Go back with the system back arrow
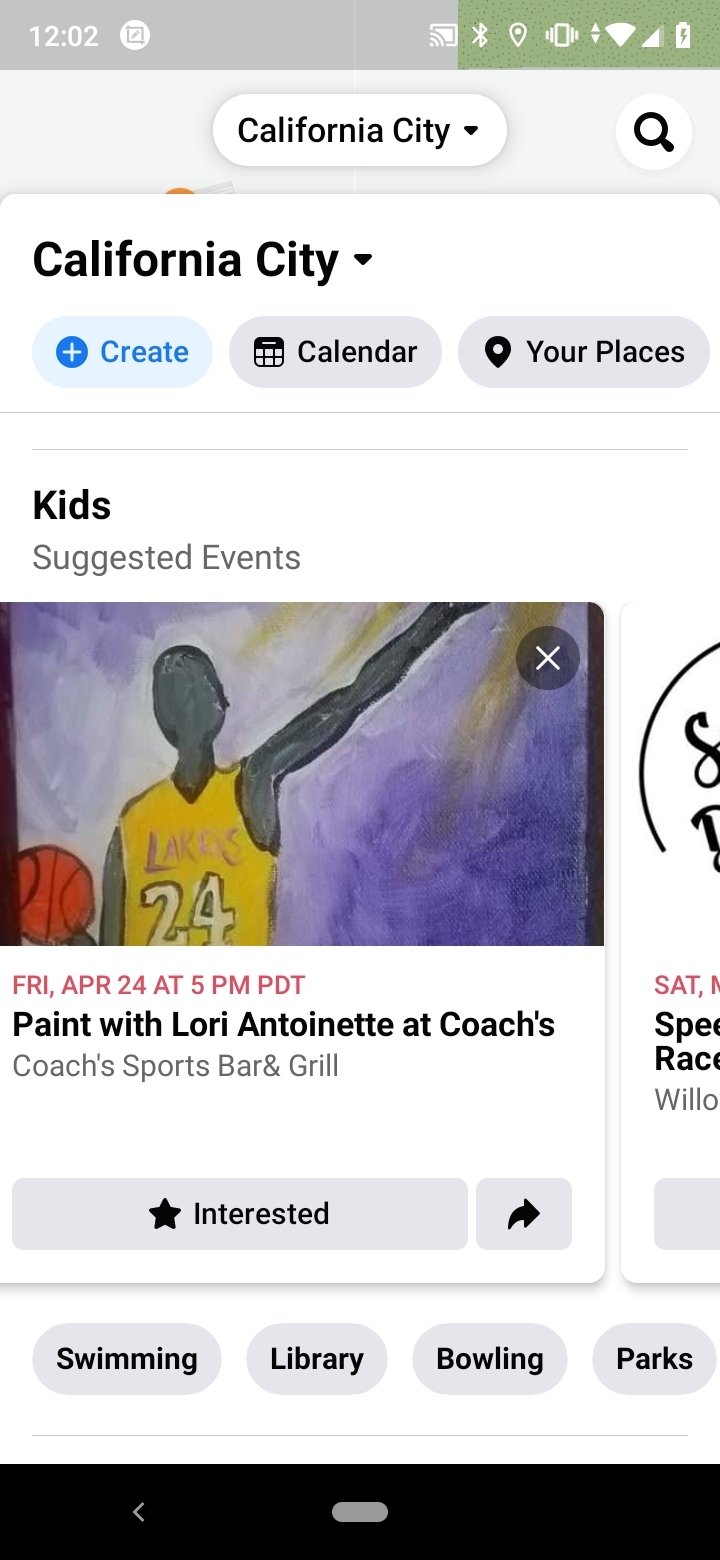Screen dimensions: 720x1560 click(139, 1512)
